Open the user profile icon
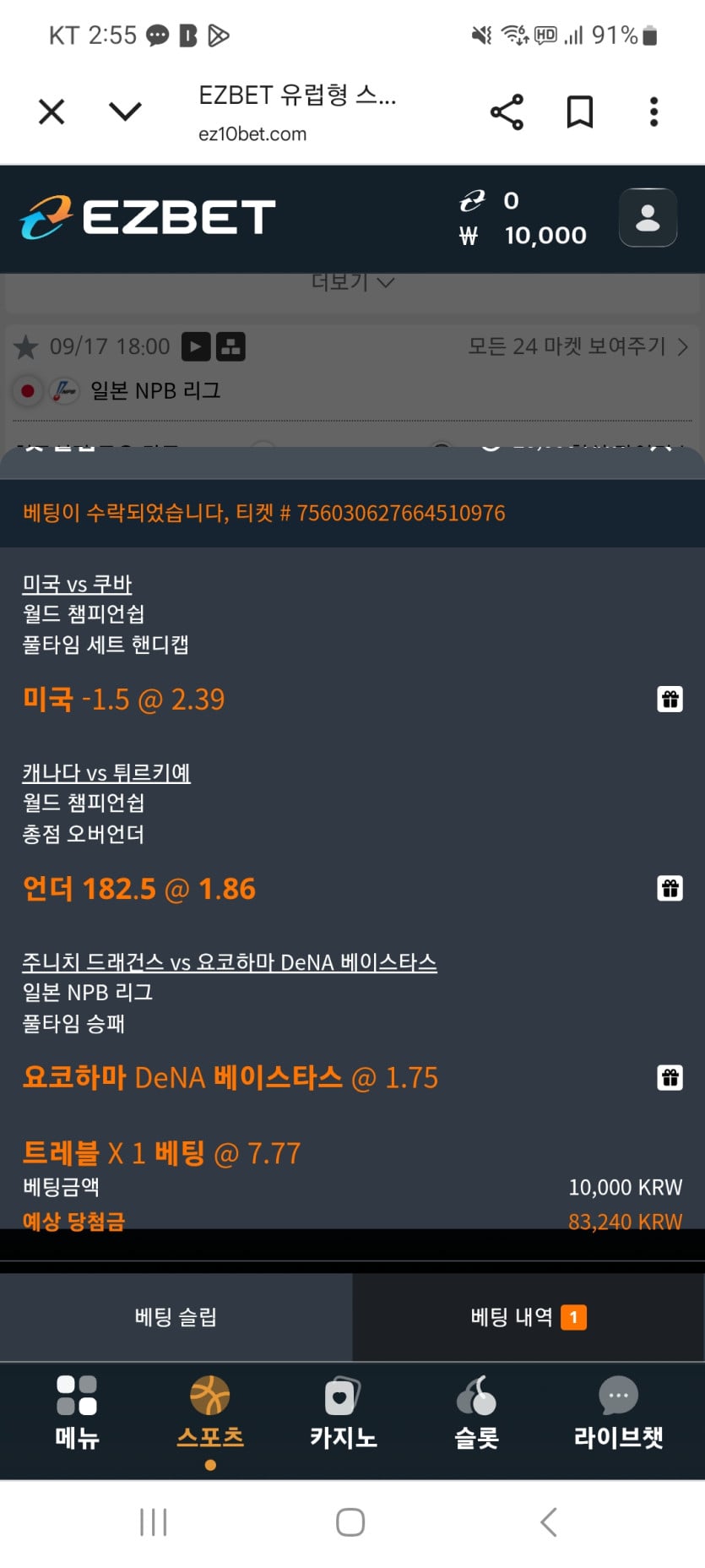 click(648, 218)
